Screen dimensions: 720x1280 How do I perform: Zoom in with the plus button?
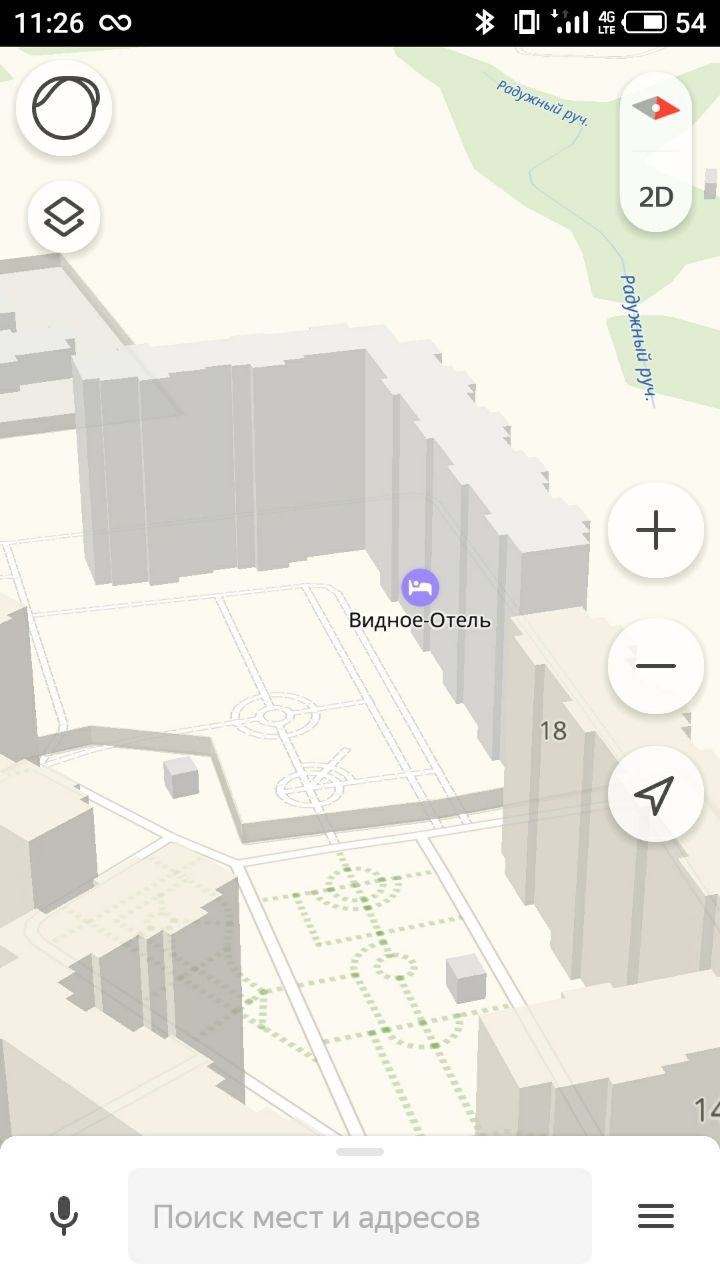pyautogui.click(x=656, y=530)
